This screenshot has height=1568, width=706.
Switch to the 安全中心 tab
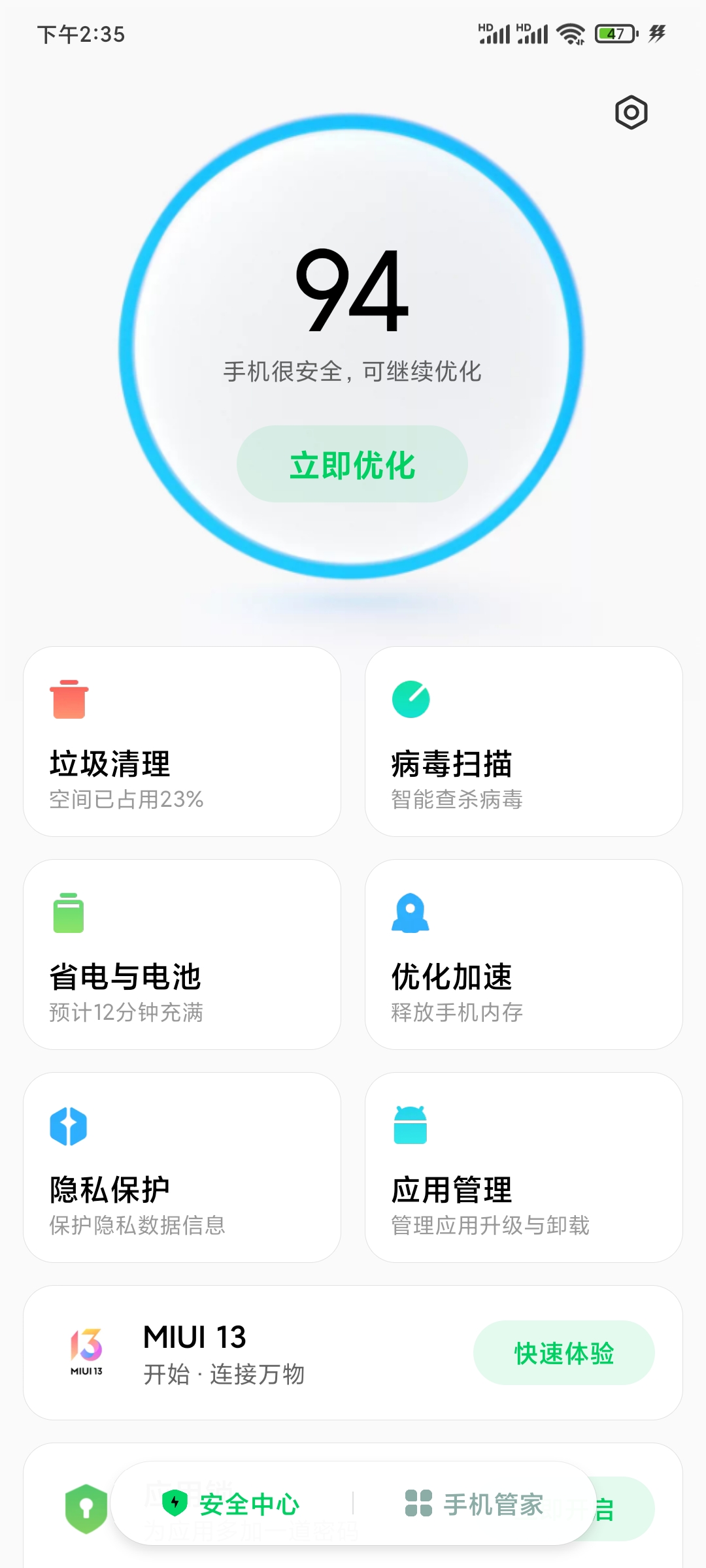click(231, 1503)
